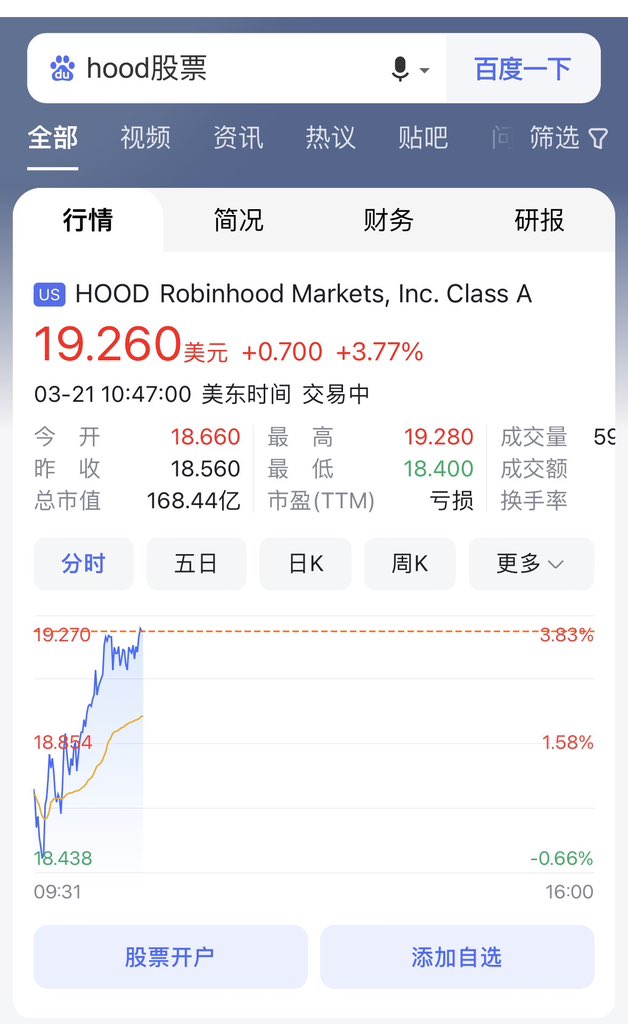The width and height of the screenshot is (628, 1024).
Task: Switch to the 视频 tab
Action: coord(145,138)
